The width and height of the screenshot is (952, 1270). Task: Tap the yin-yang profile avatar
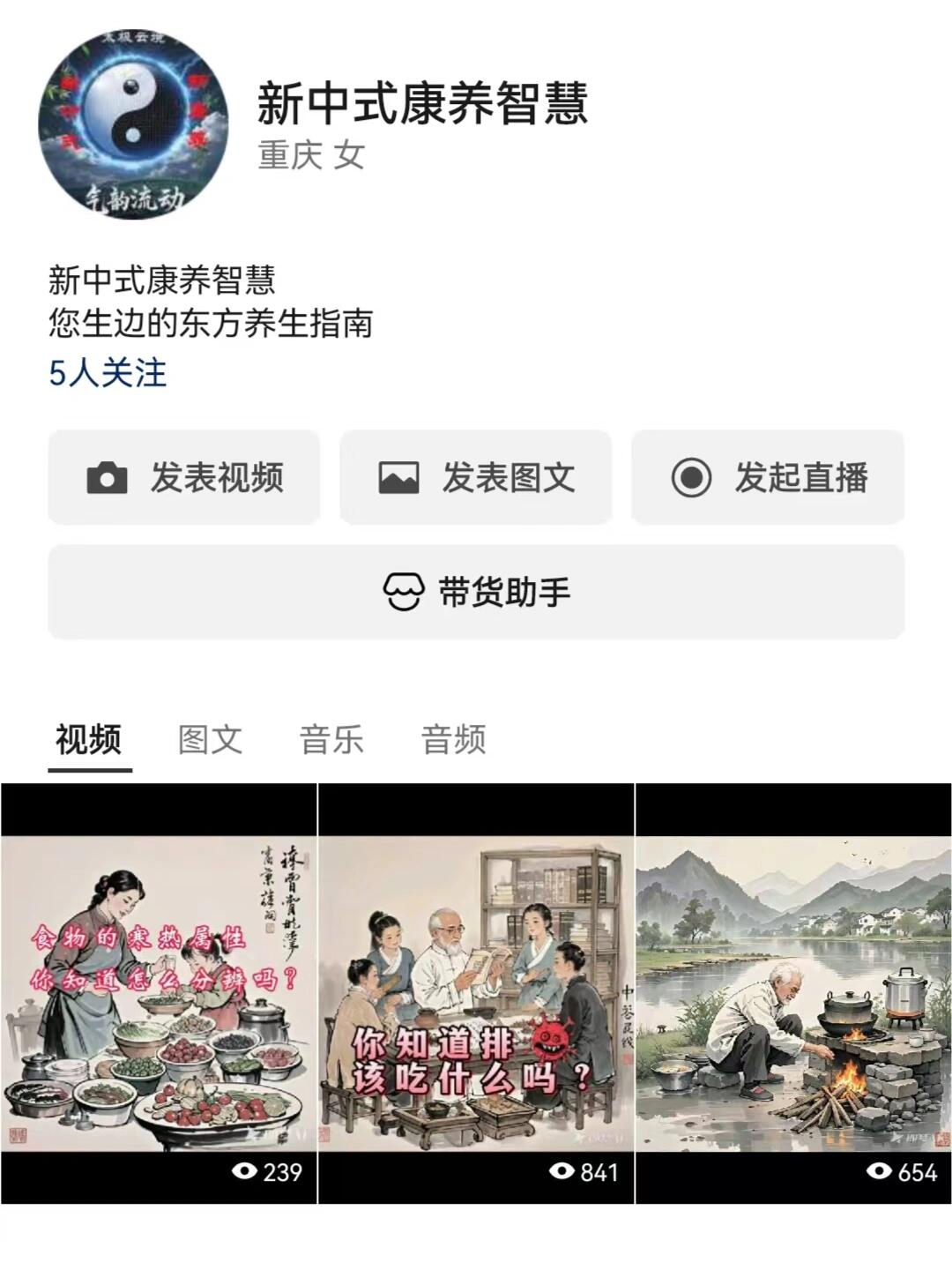pos(133,124)
